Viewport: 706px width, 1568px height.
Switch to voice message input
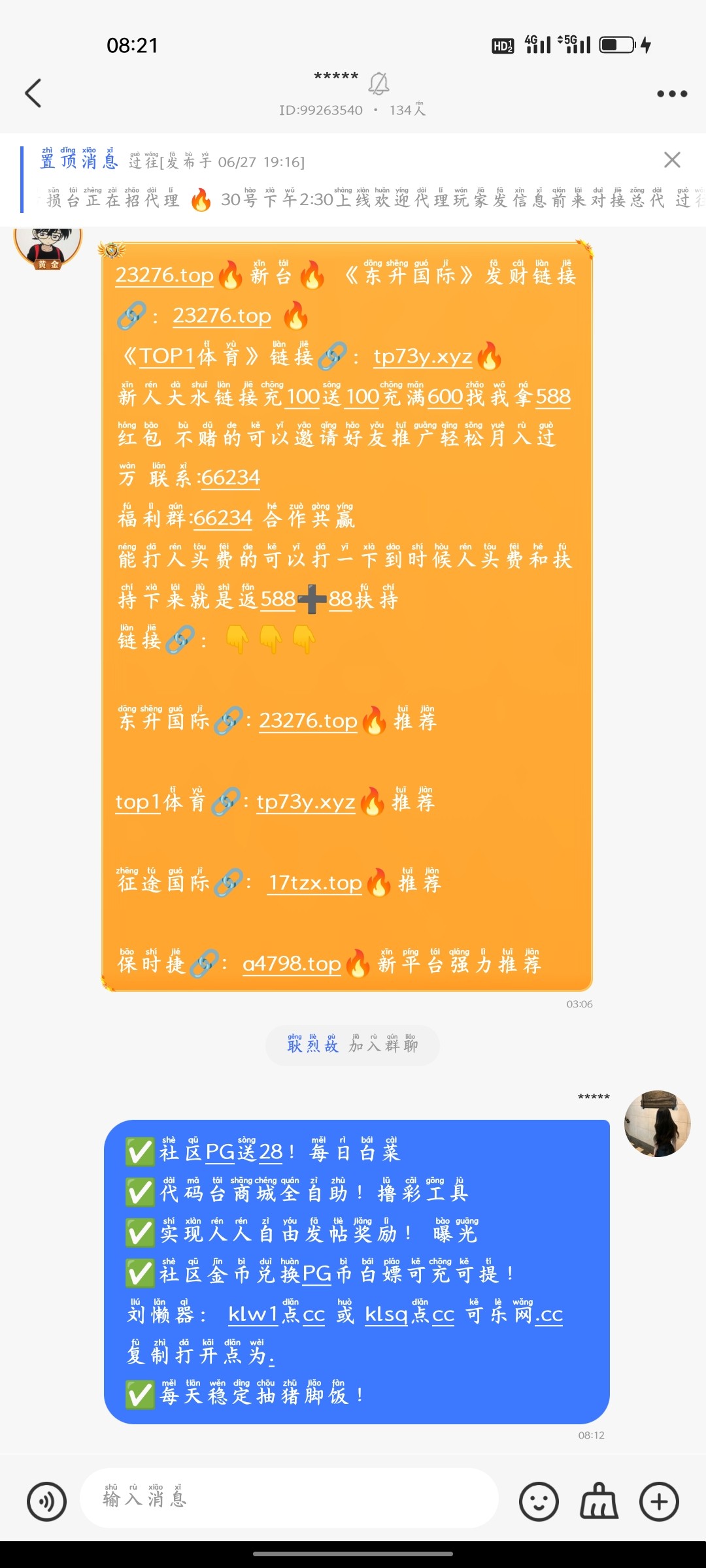tap(46, 1501)
